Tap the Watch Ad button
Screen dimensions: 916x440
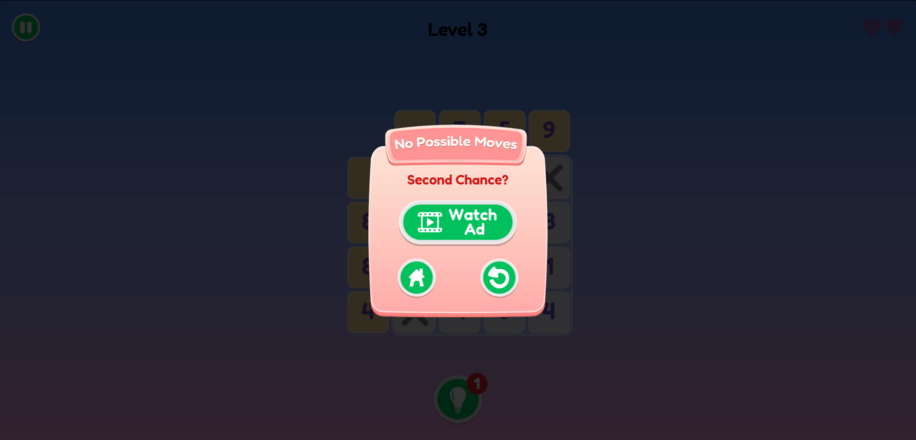[458, 222]
